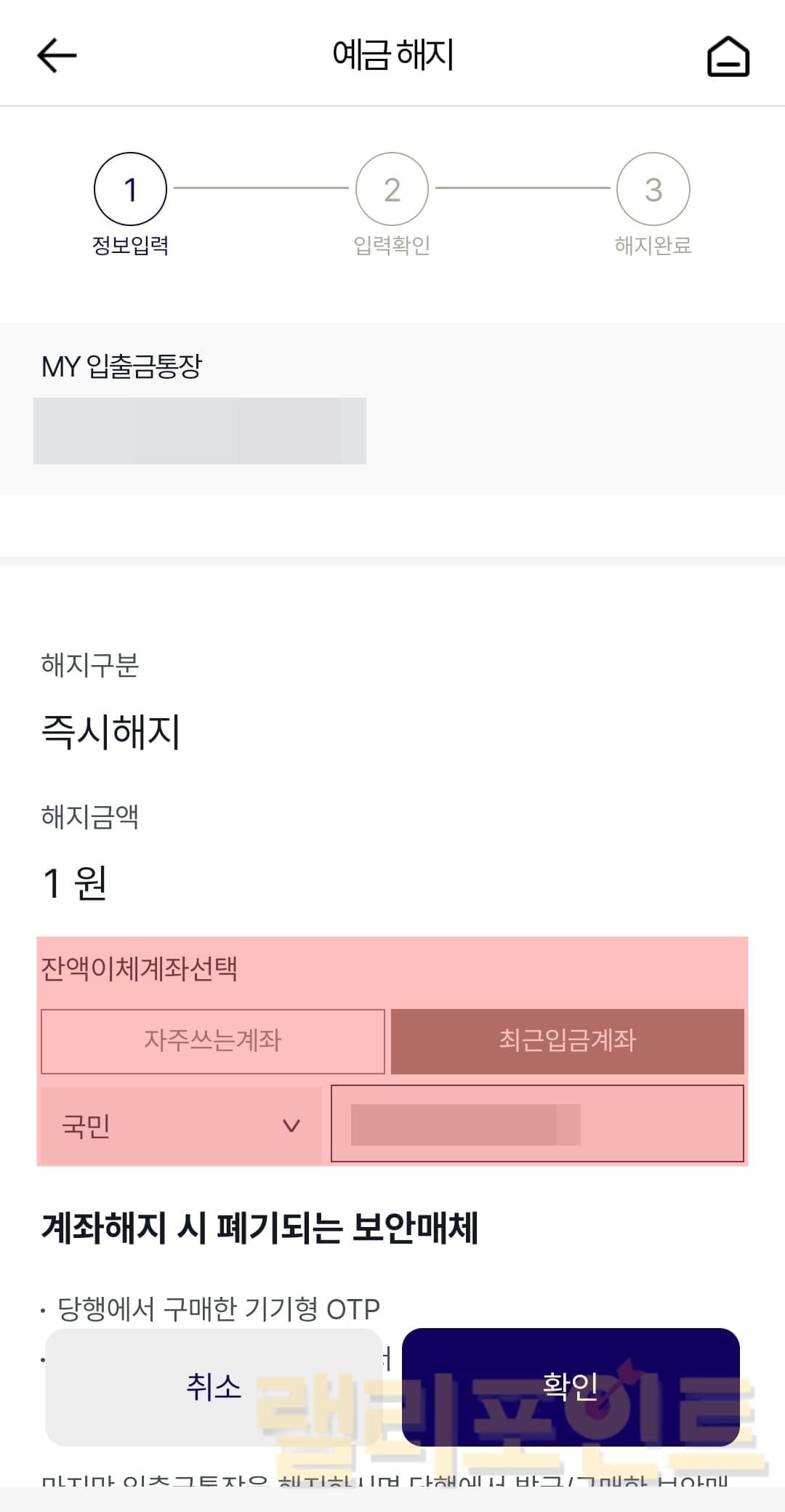Screen dimensions: 785x1512
Task: Cancel with the 취소 button
Action: tap(214, 1387)
